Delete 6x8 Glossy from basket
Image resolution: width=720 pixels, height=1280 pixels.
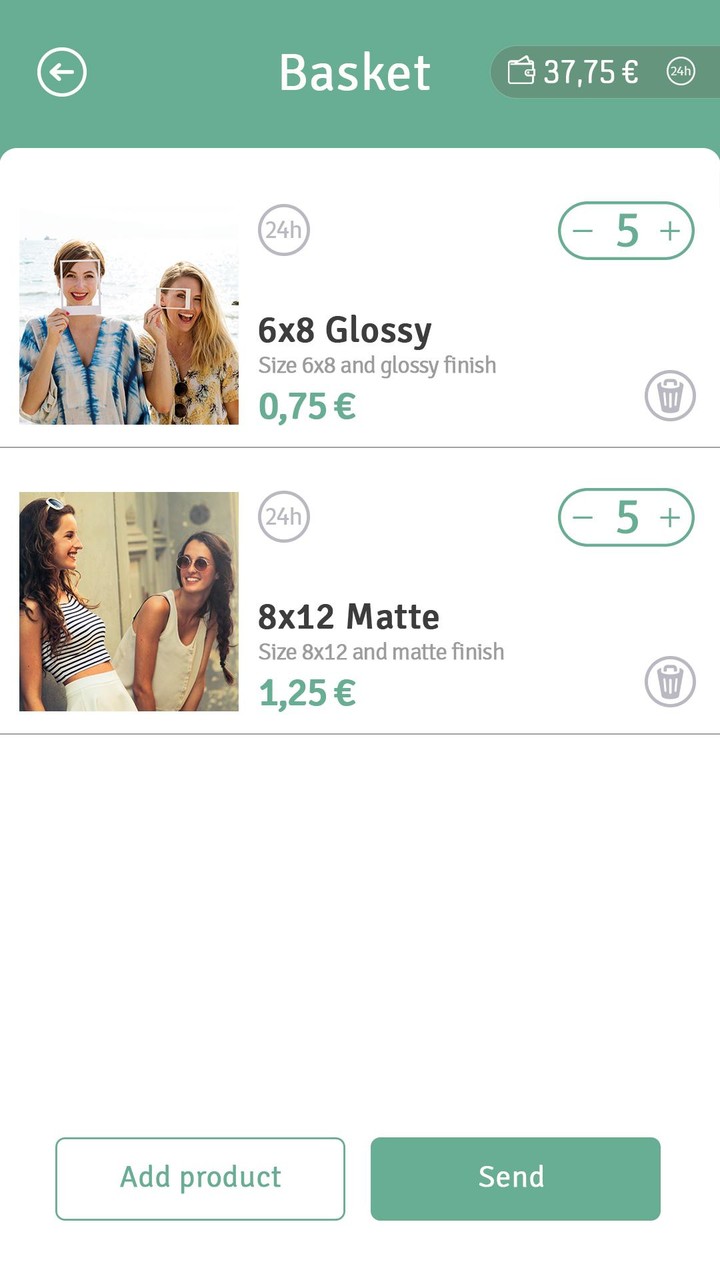669,396
